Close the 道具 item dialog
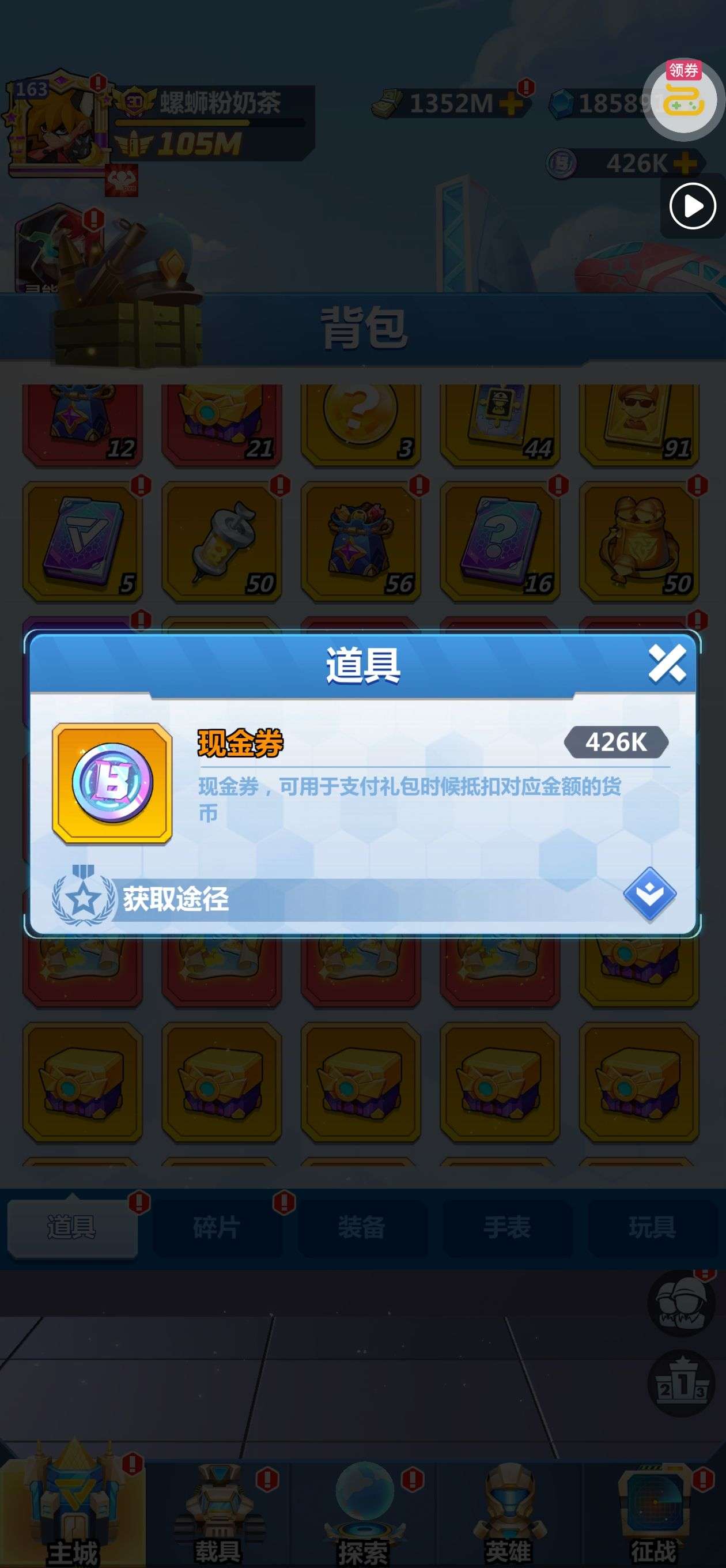Screen dimensions: 726x1568 pos(667,664)
